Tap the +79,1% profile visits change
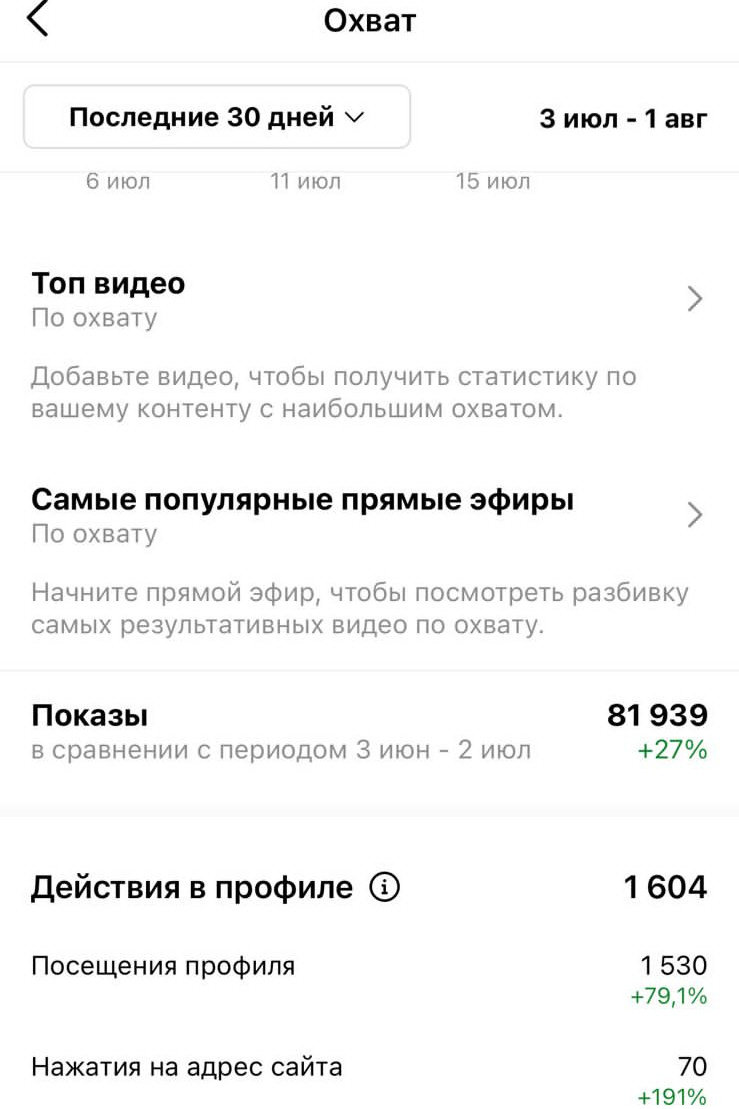The height and width of the screenshot is (1109, 739). tap(672, 997)
